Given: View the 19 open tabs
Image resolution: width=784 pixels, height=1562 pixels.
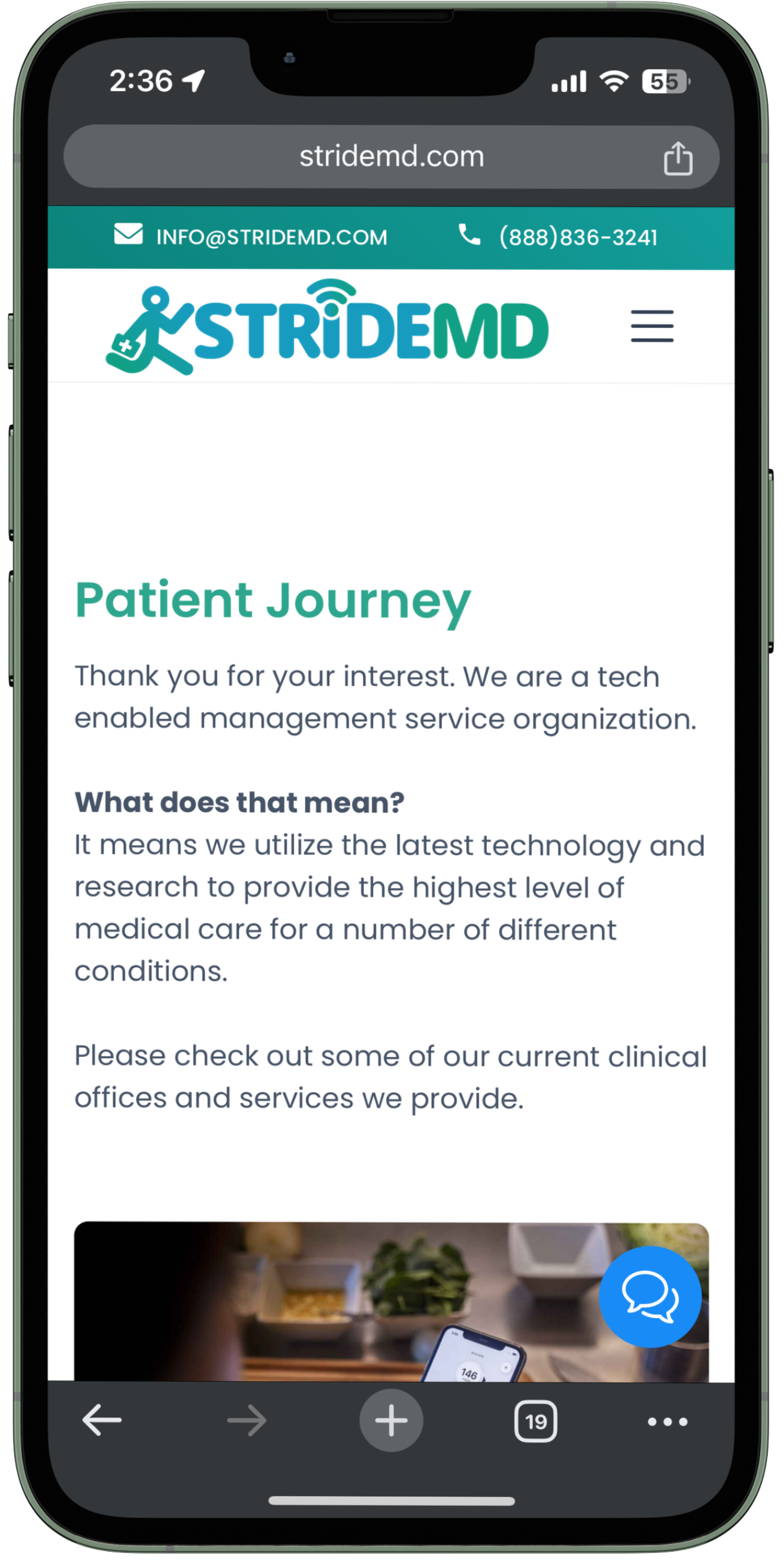Looking at the screenshot, I should [x=535, y=1421].
